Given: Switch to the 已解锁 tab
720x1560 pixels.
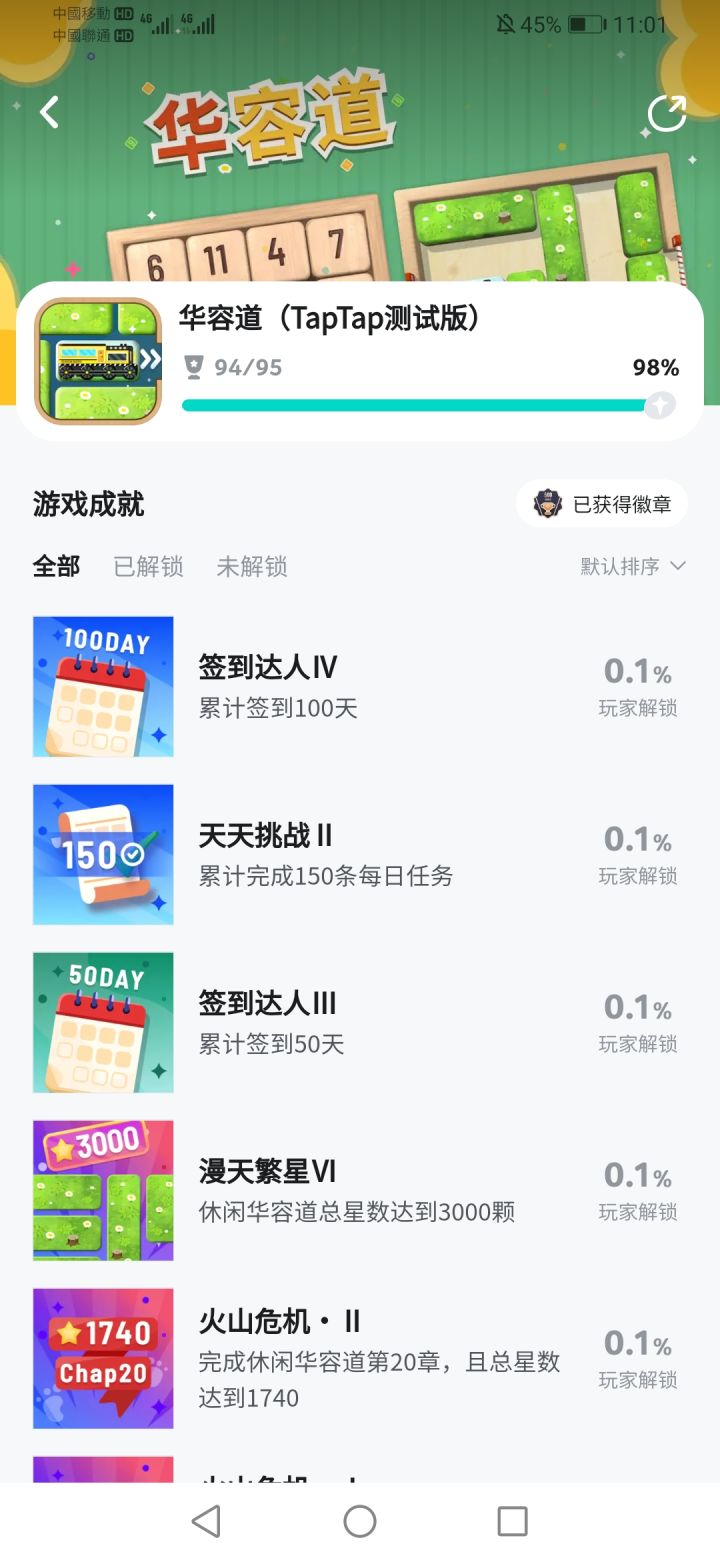Looking at the screenshot, I should tap(148, 567).
